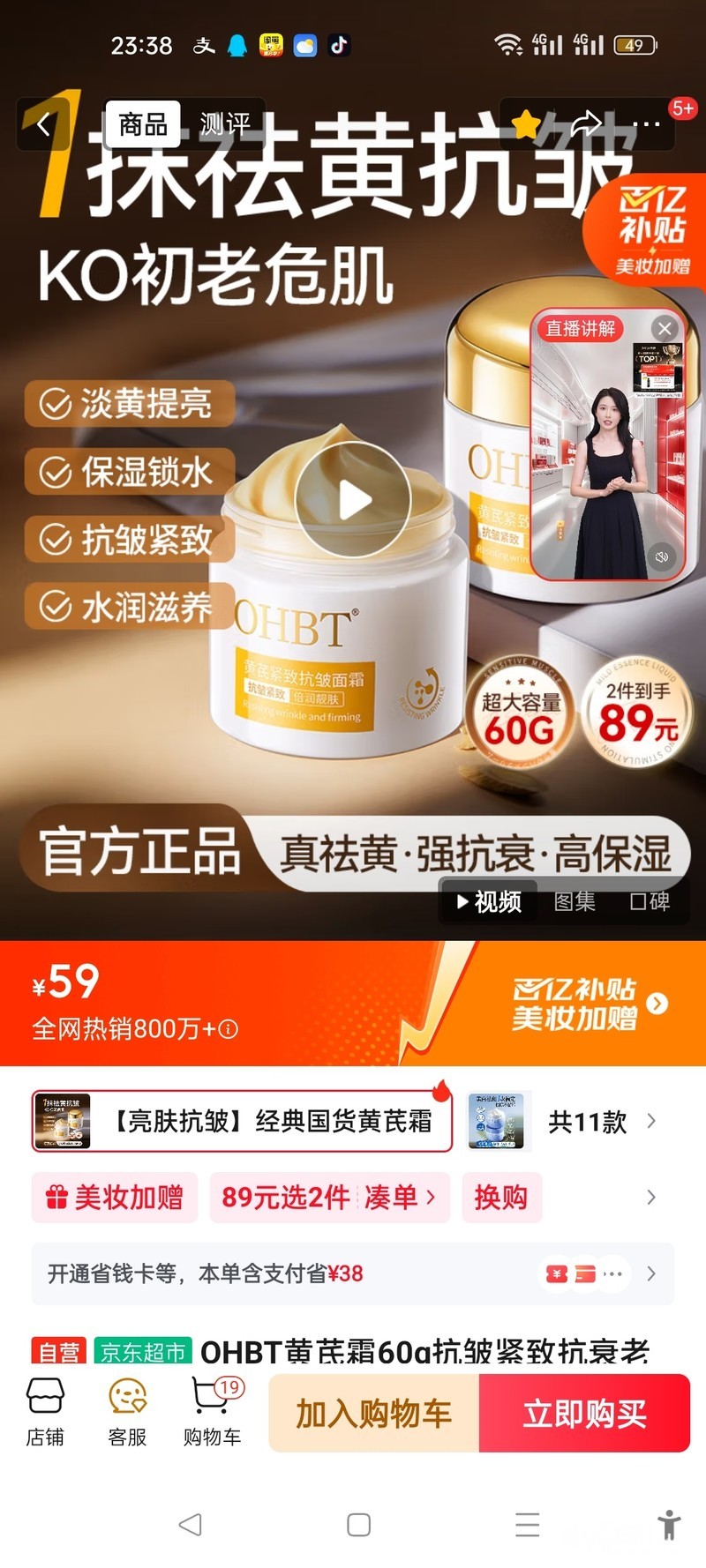Open the 省钱卡 payment savings row

click(x=353, y=1273)
